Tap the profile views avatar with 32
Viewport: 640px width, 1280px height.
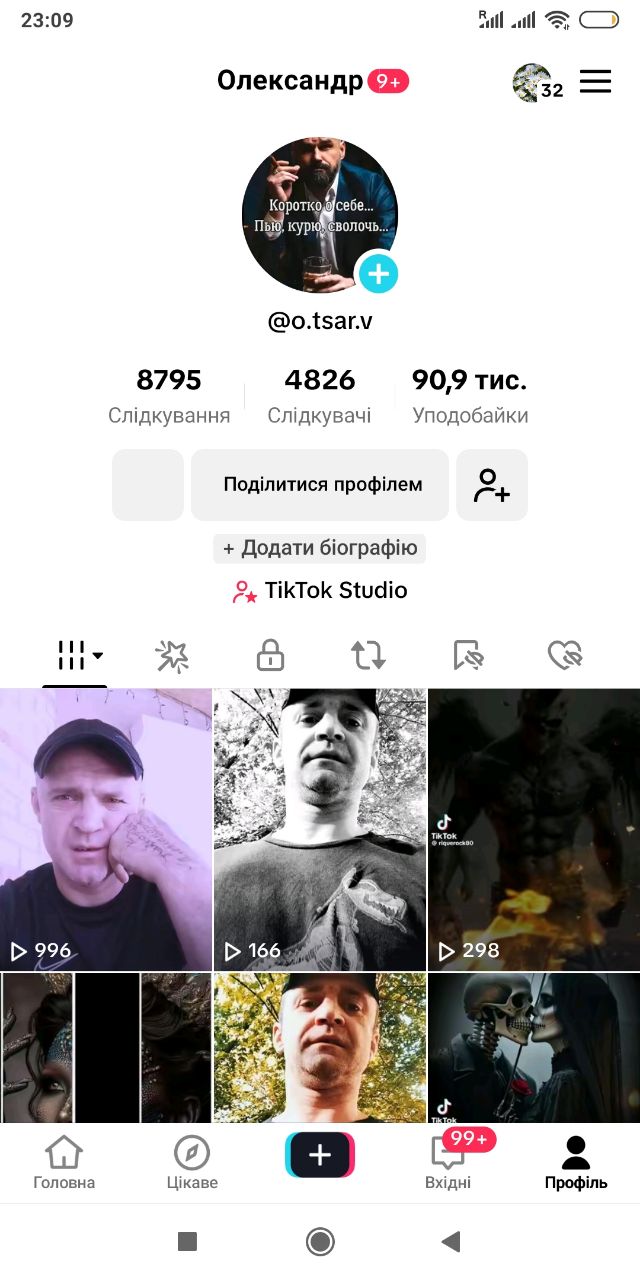[535, 84]
